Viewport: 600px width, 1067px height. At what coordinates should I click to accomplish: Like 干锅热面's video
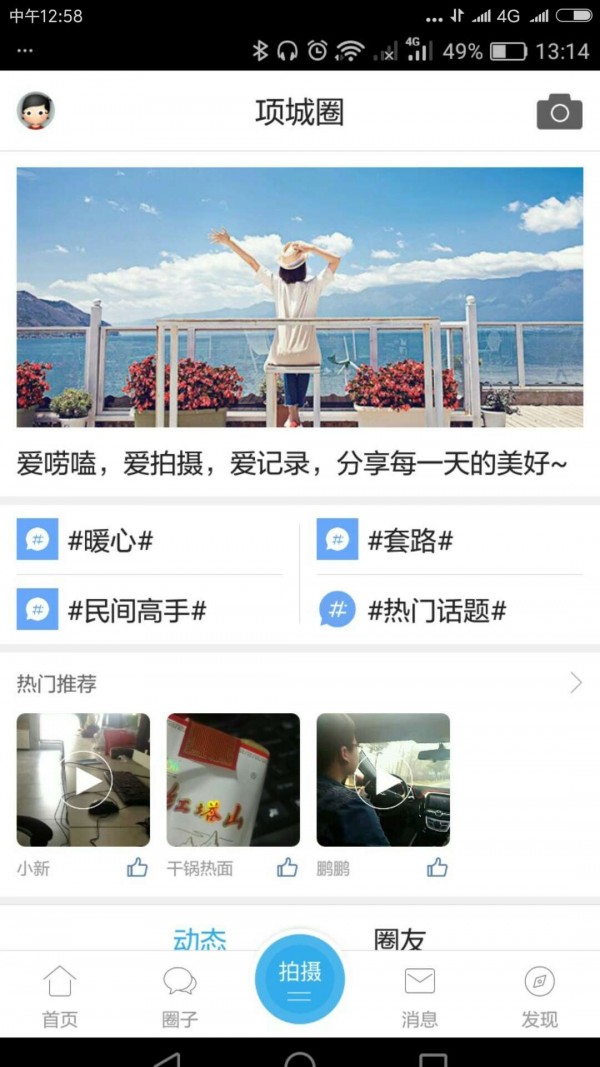287,867
